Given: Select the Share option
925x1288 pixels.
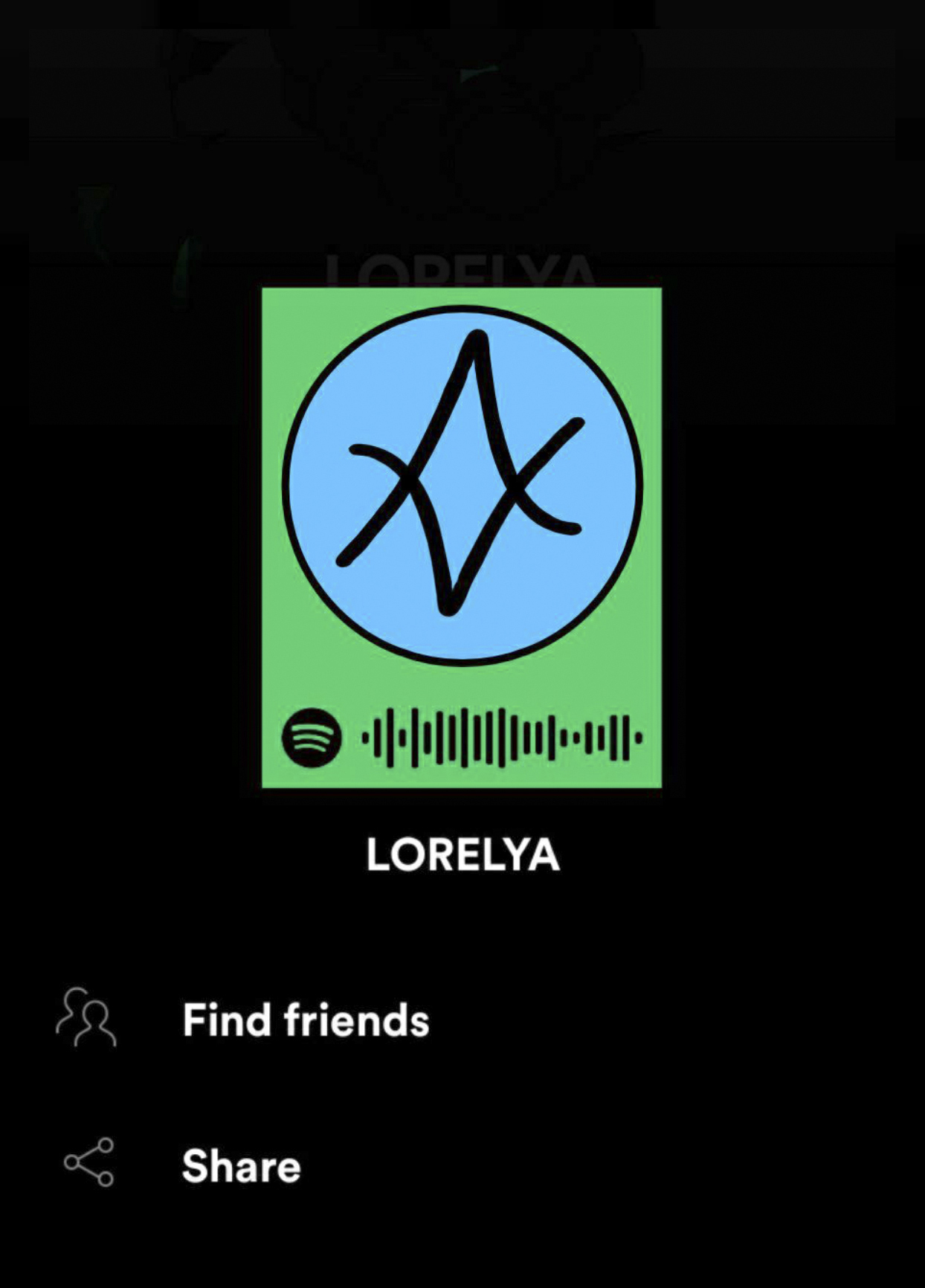Looking at the screenshot, I should (x=241, y=1165).
